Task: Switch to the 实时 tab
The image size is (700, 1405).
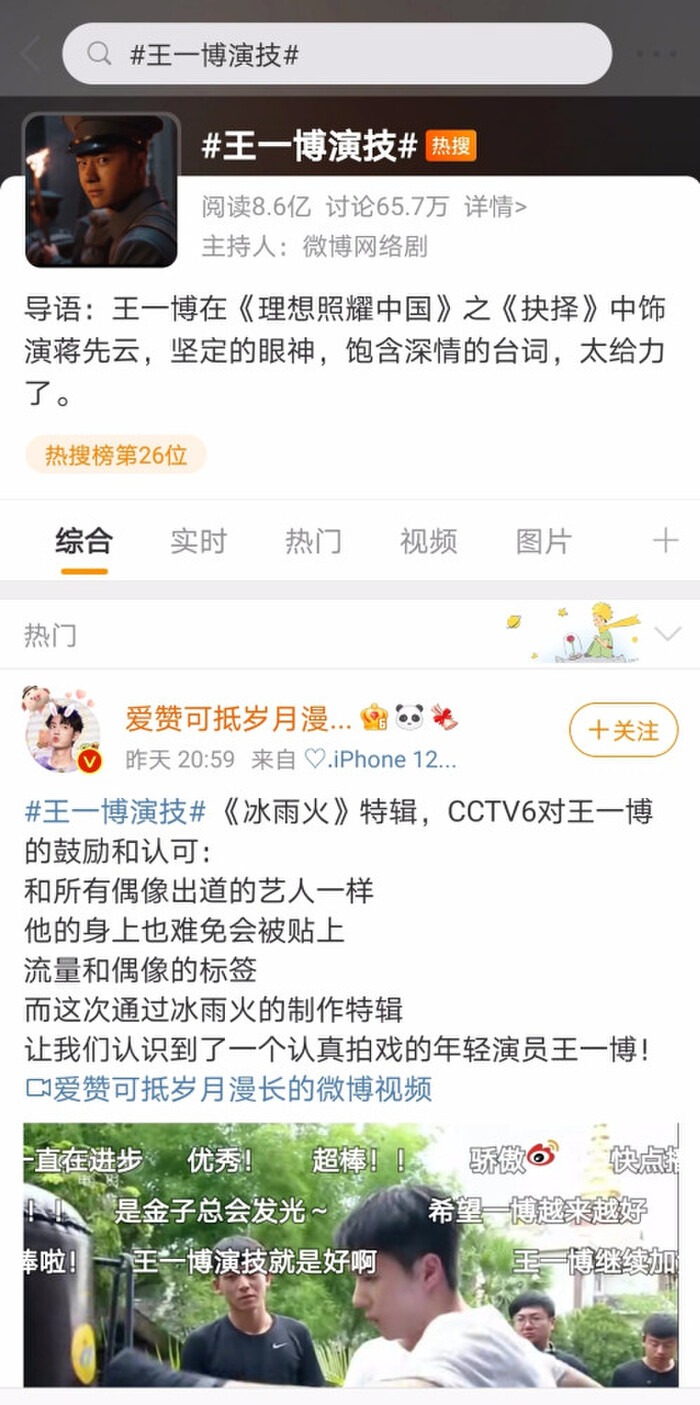Action: pos(198,541)
